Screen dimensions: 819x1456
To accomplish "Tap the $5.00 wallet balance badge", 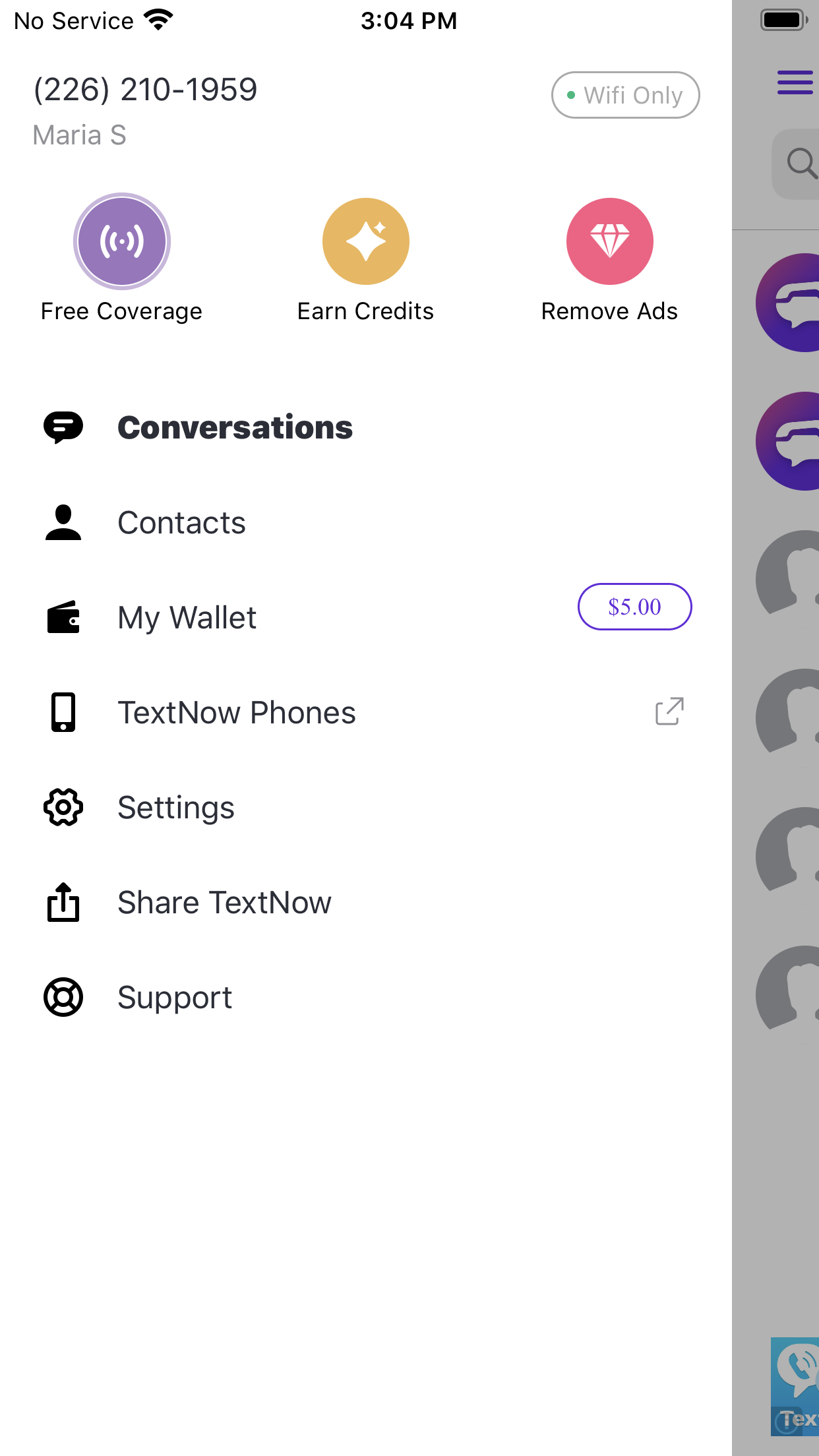I will (634, 607).
